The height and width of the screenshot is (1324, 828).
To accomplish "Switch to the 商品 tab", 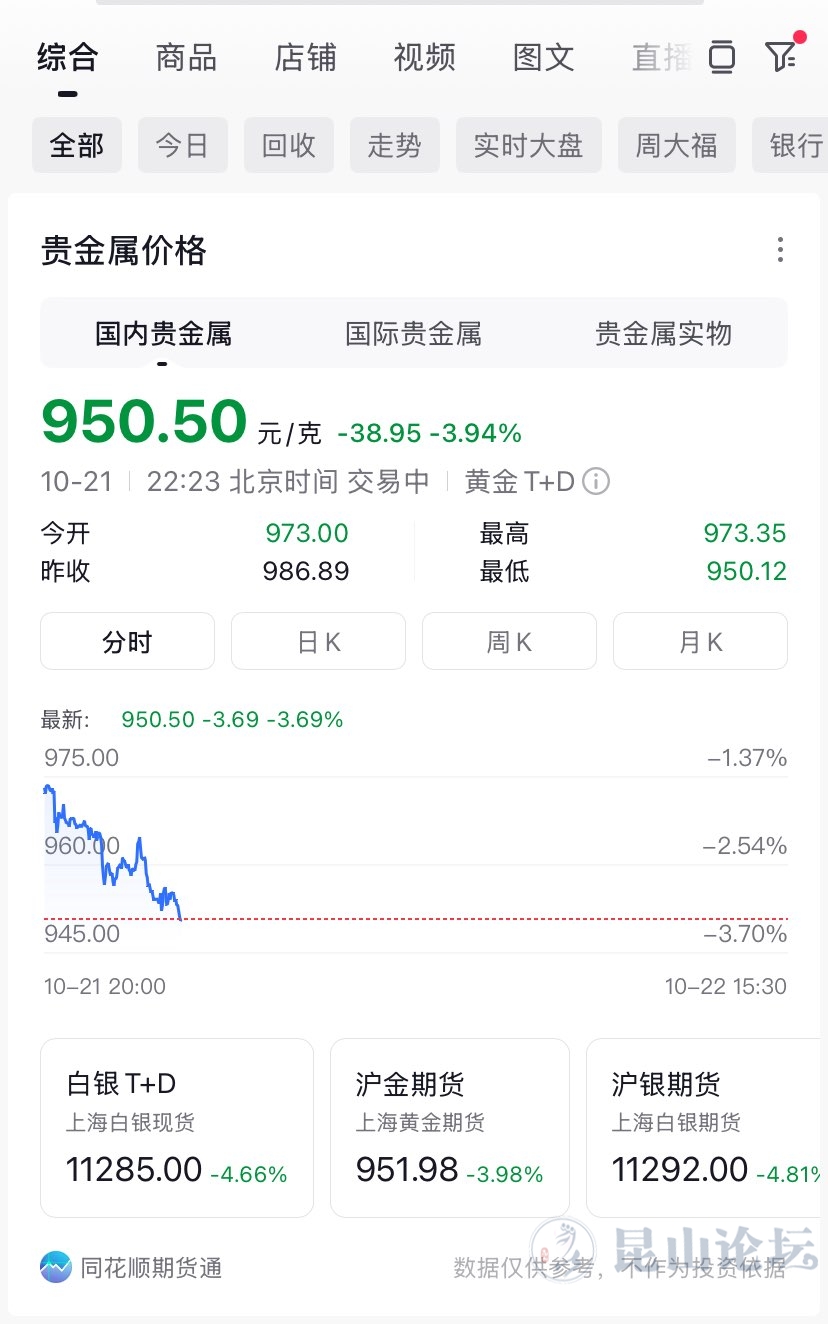I will pos(186,57).
